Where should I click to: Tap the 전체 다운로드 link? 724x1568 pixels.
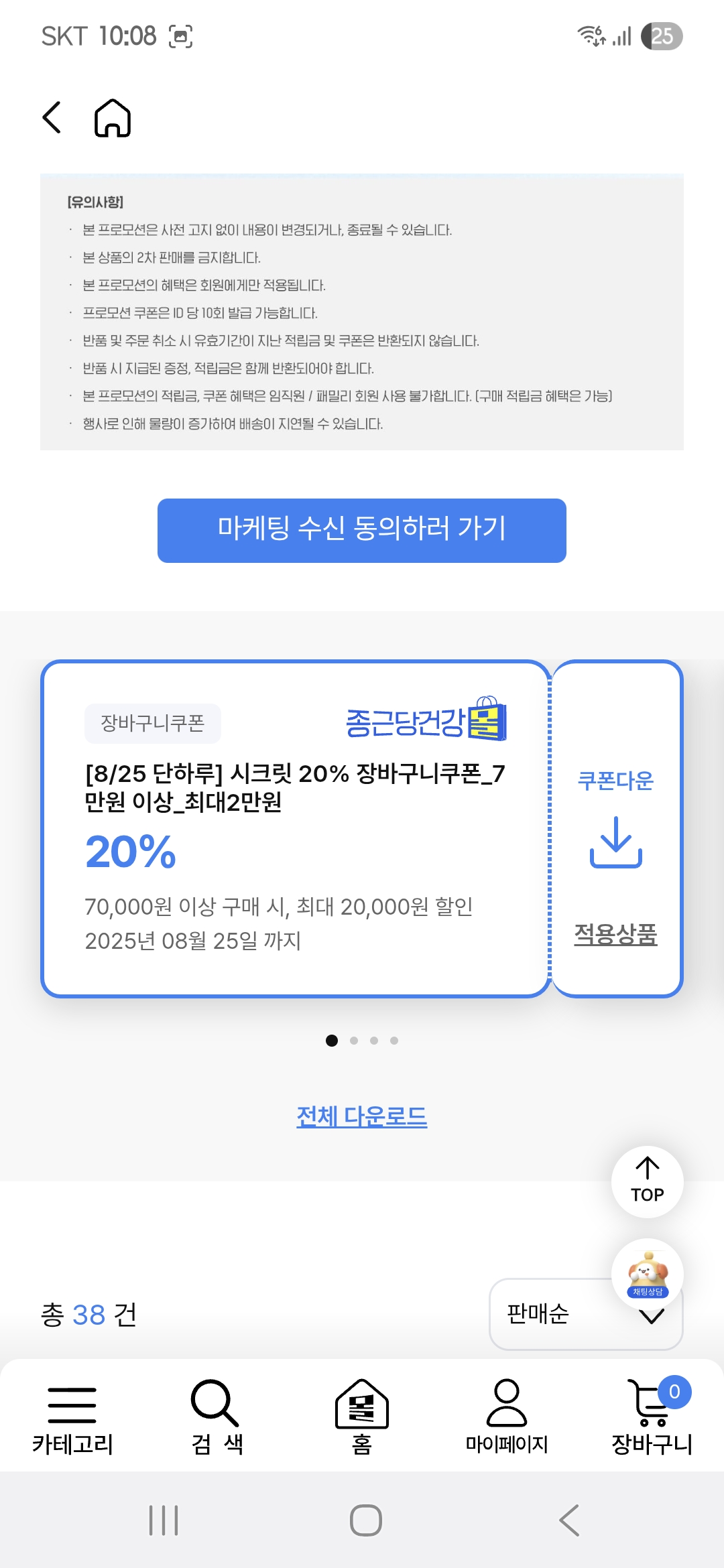point(362,1116)
